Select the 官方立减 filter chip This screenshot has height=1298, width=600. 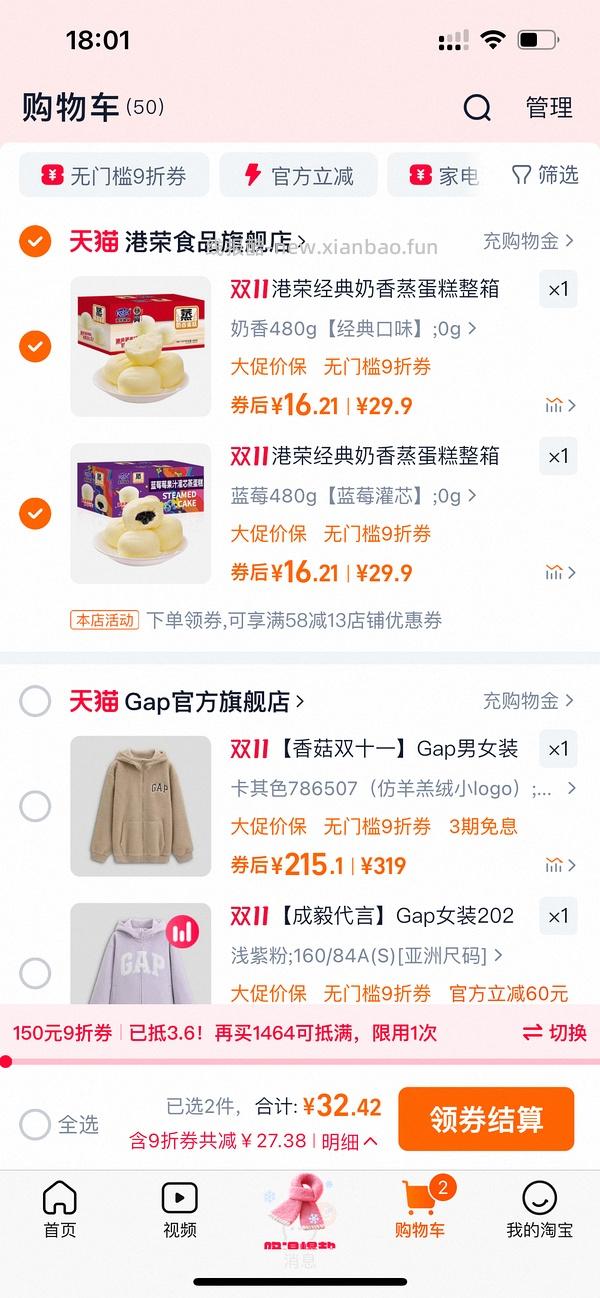pyautogui.click(x=299, y=176)
